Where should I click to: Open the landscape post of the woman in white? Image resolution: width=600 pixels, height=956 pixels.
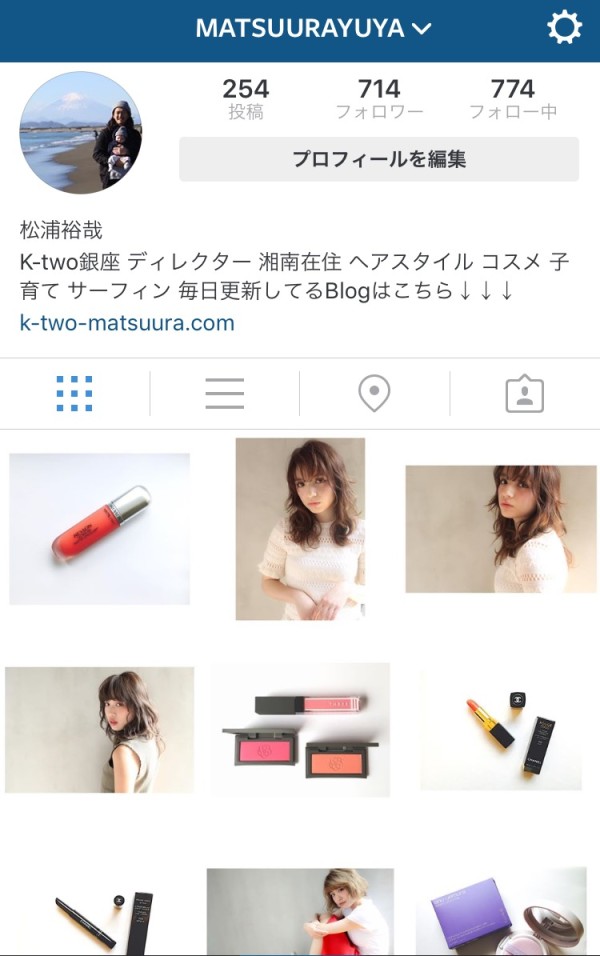(x=500, y=528)
